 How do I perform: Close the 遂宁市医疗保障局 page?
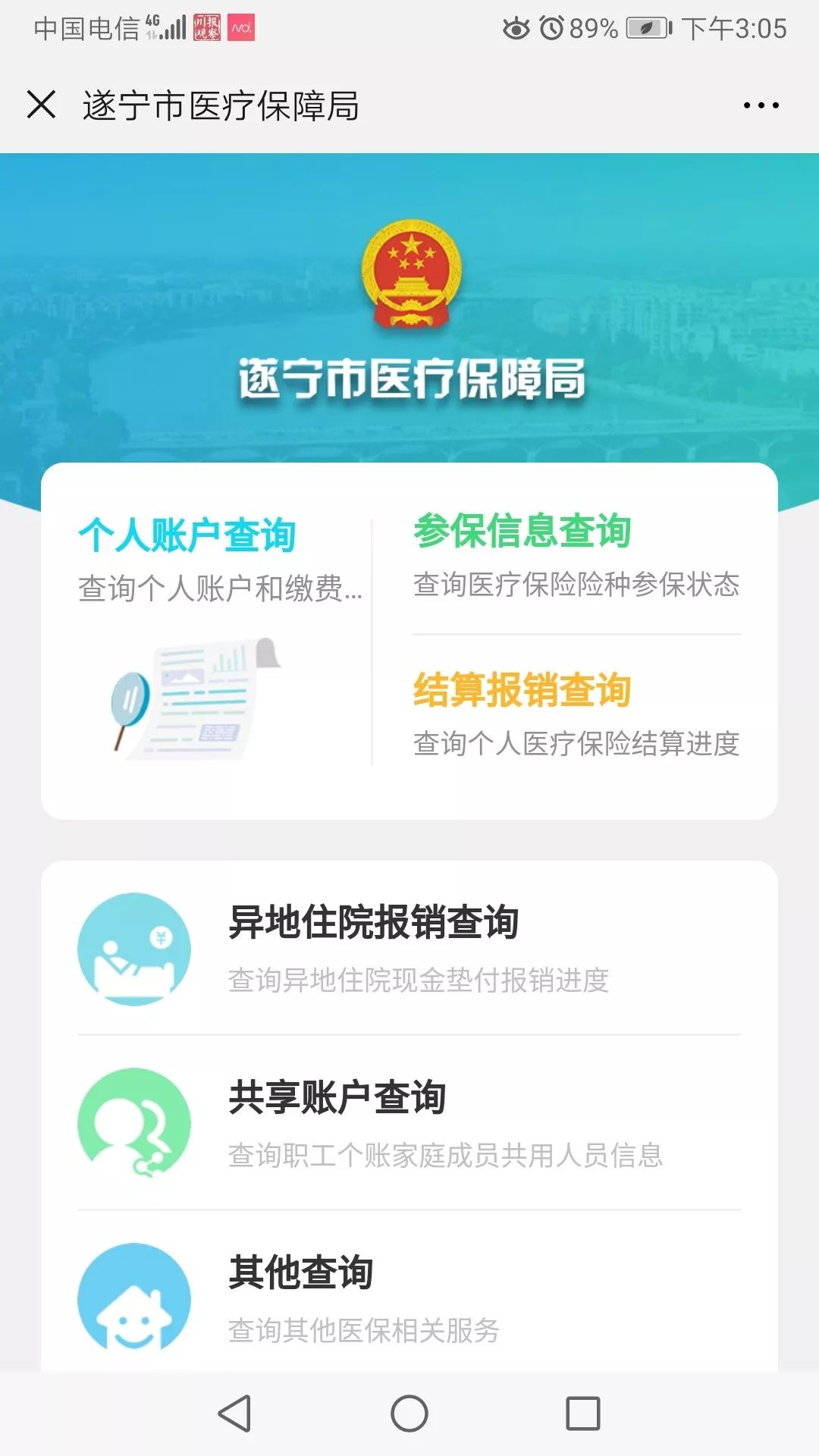coord(41,105)
